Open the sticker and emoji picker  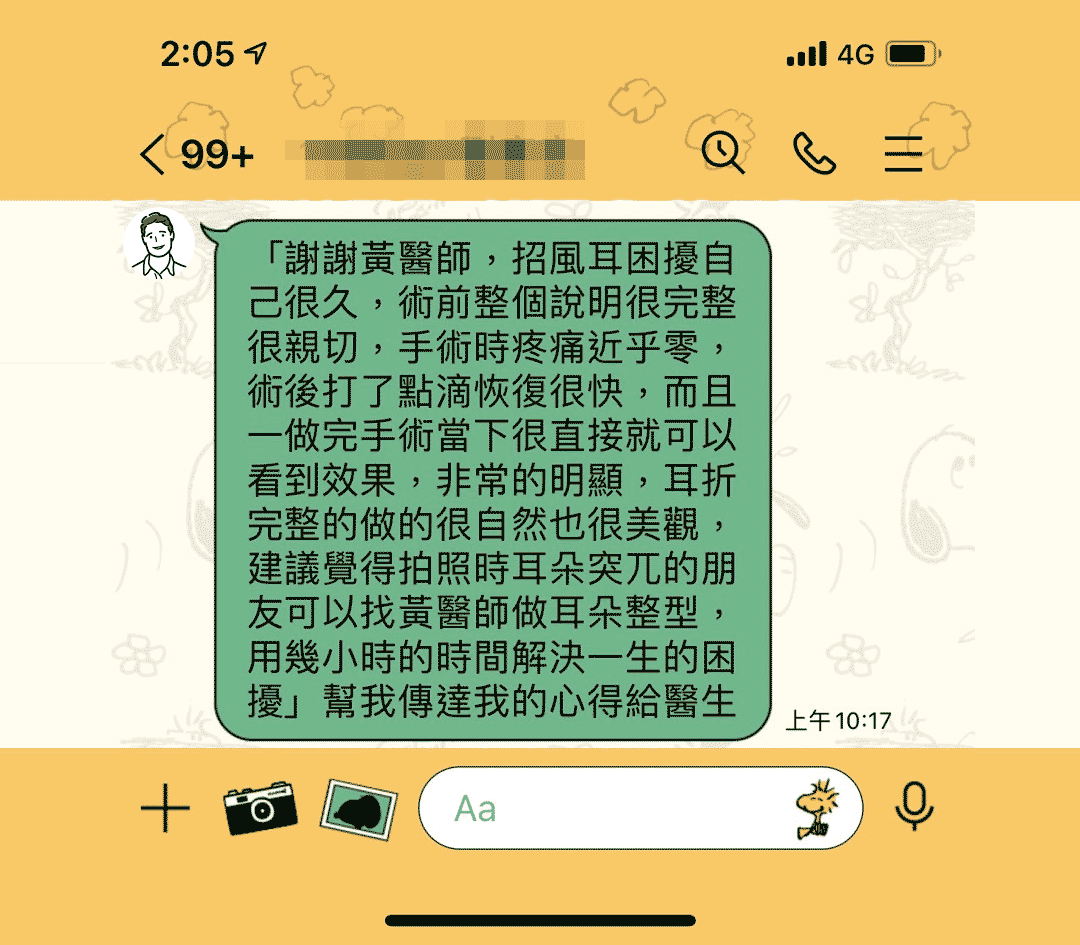point(819,807)
